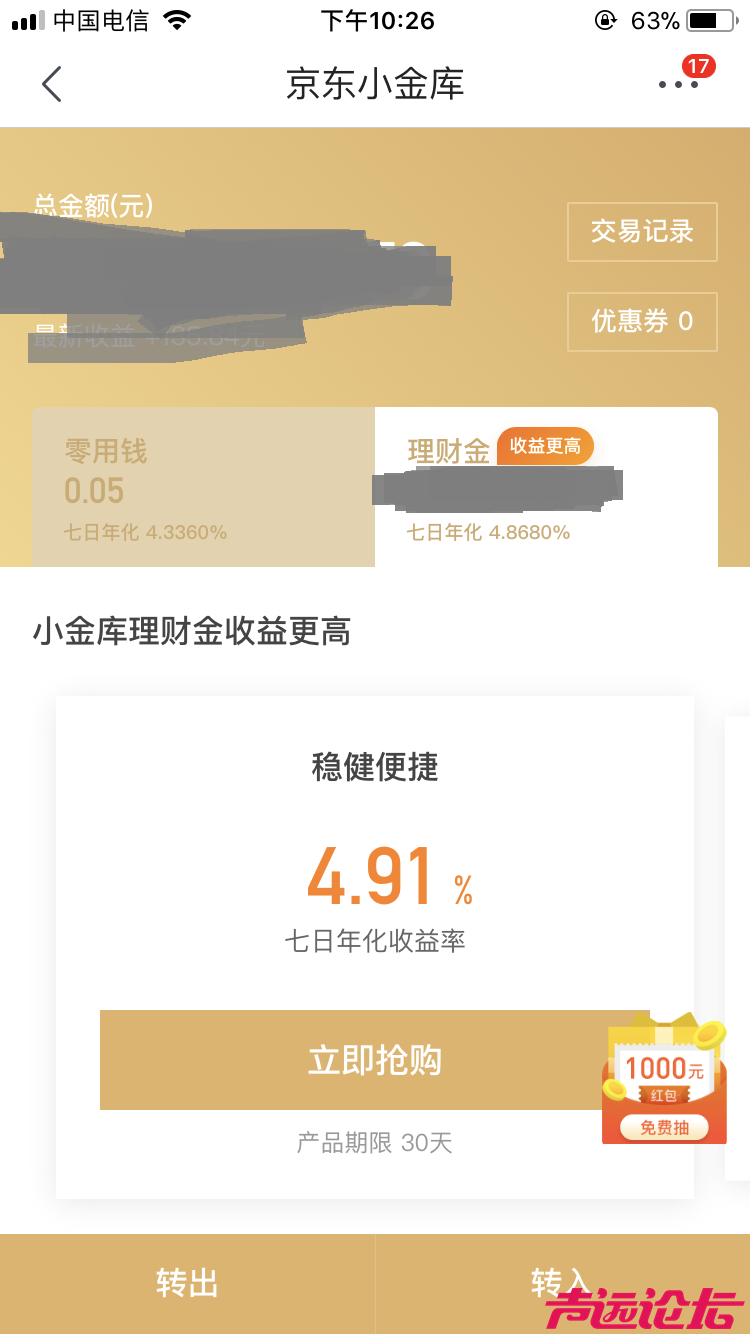Open 优惠券 coupons page showing 0
The height and width of the screenshot is (1334, 750).
click(642, 322)
